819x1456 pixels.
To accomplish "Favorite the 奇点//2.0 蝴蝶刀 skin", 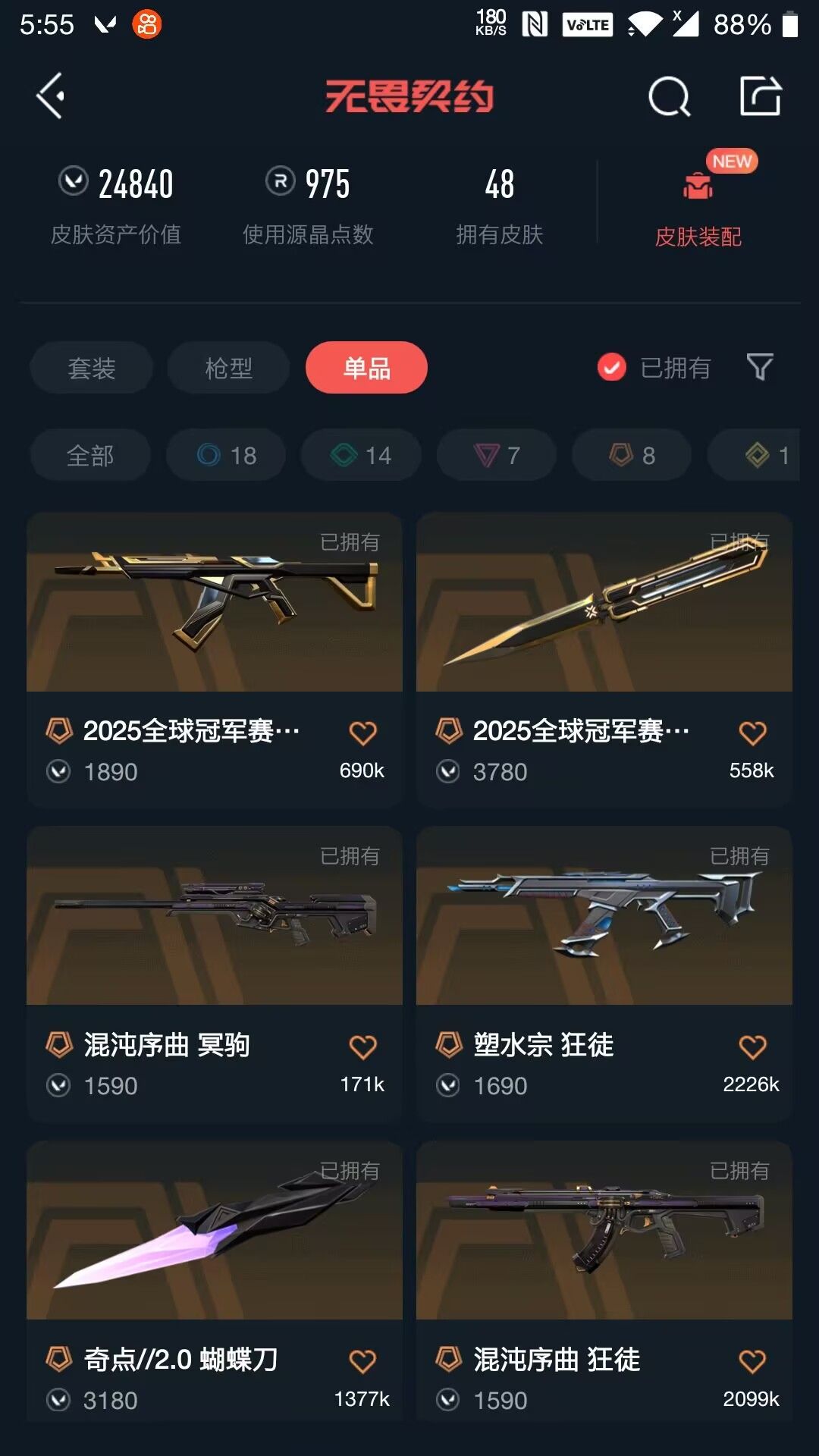I will 362,1360.
